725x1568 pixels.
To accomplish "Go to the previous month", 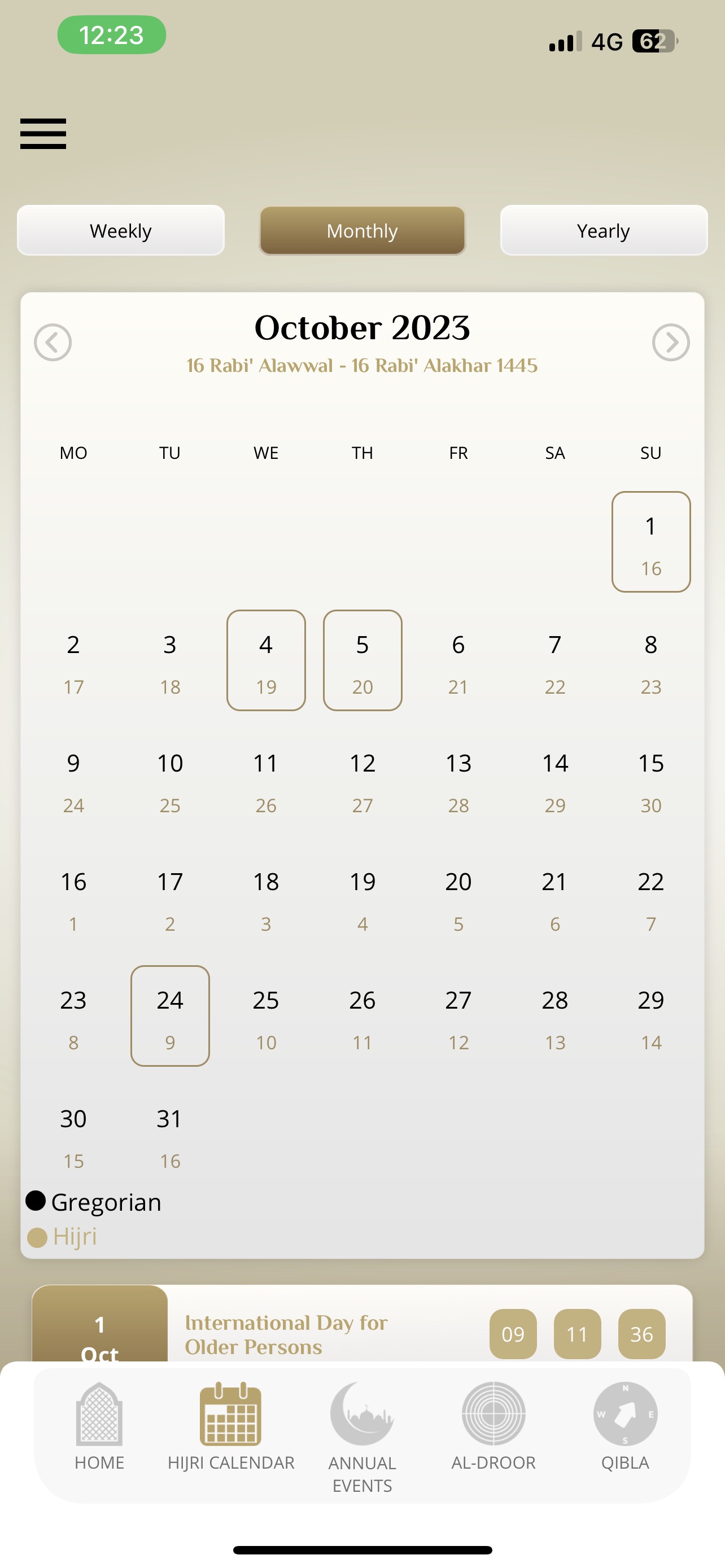I will (53, 342).
